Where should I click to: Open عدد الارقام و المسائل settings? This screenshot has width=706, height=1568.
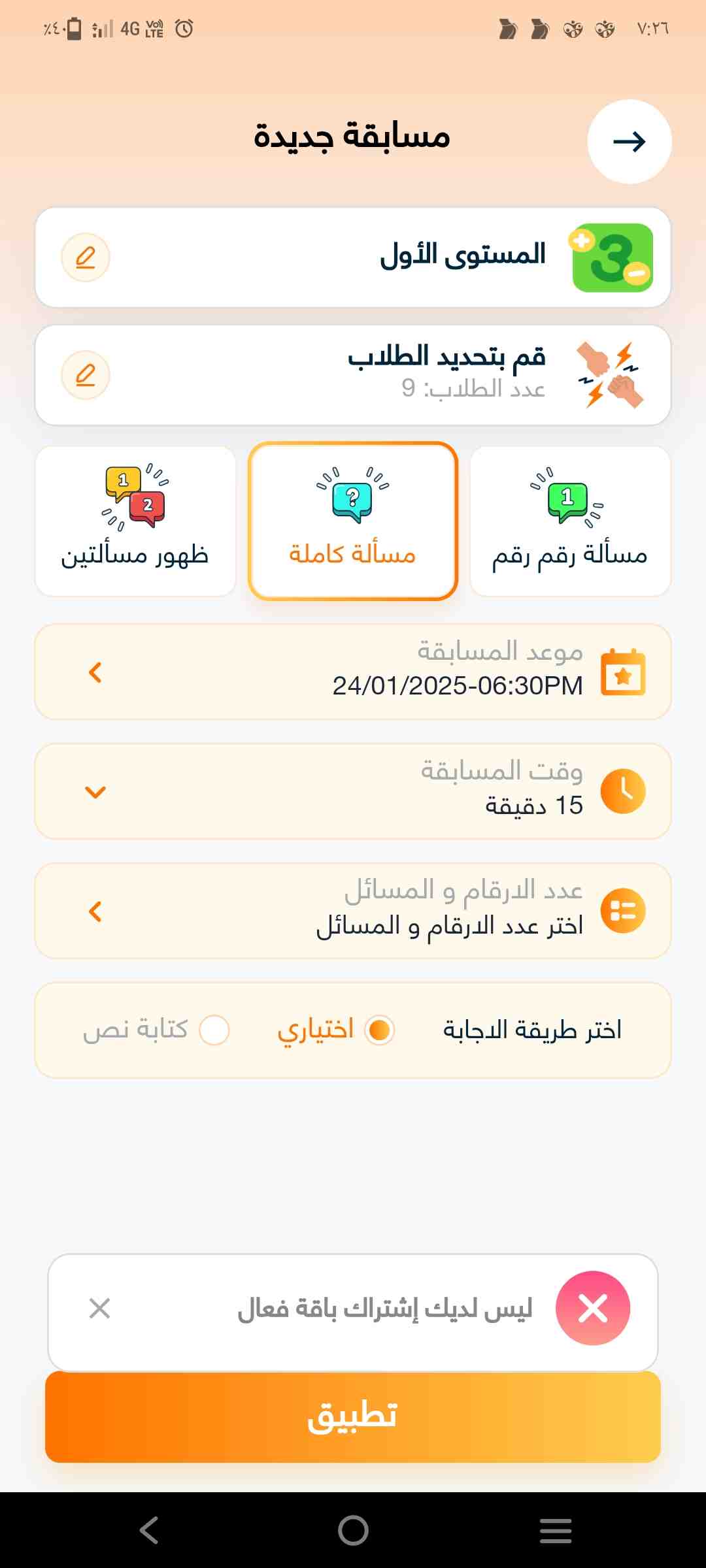(353, 911)
